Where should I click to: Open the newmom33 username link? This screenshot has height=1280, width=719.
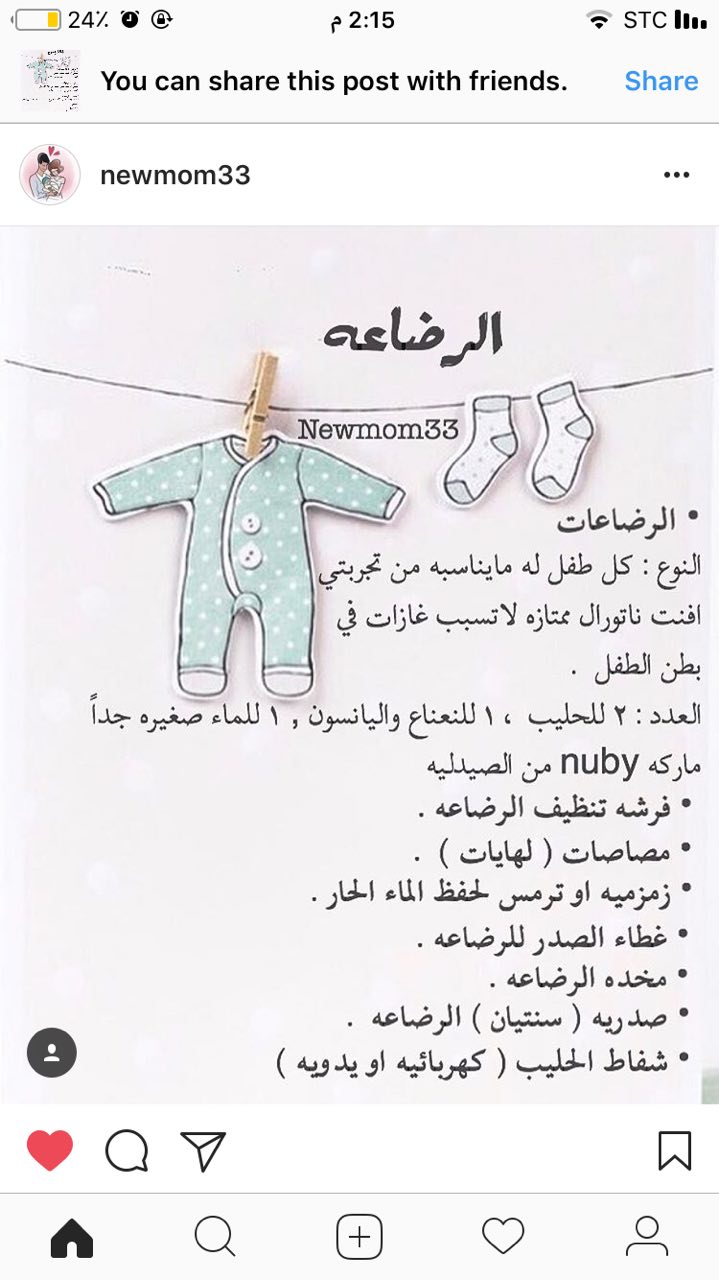pyautogui.click(x=175, y=176)
